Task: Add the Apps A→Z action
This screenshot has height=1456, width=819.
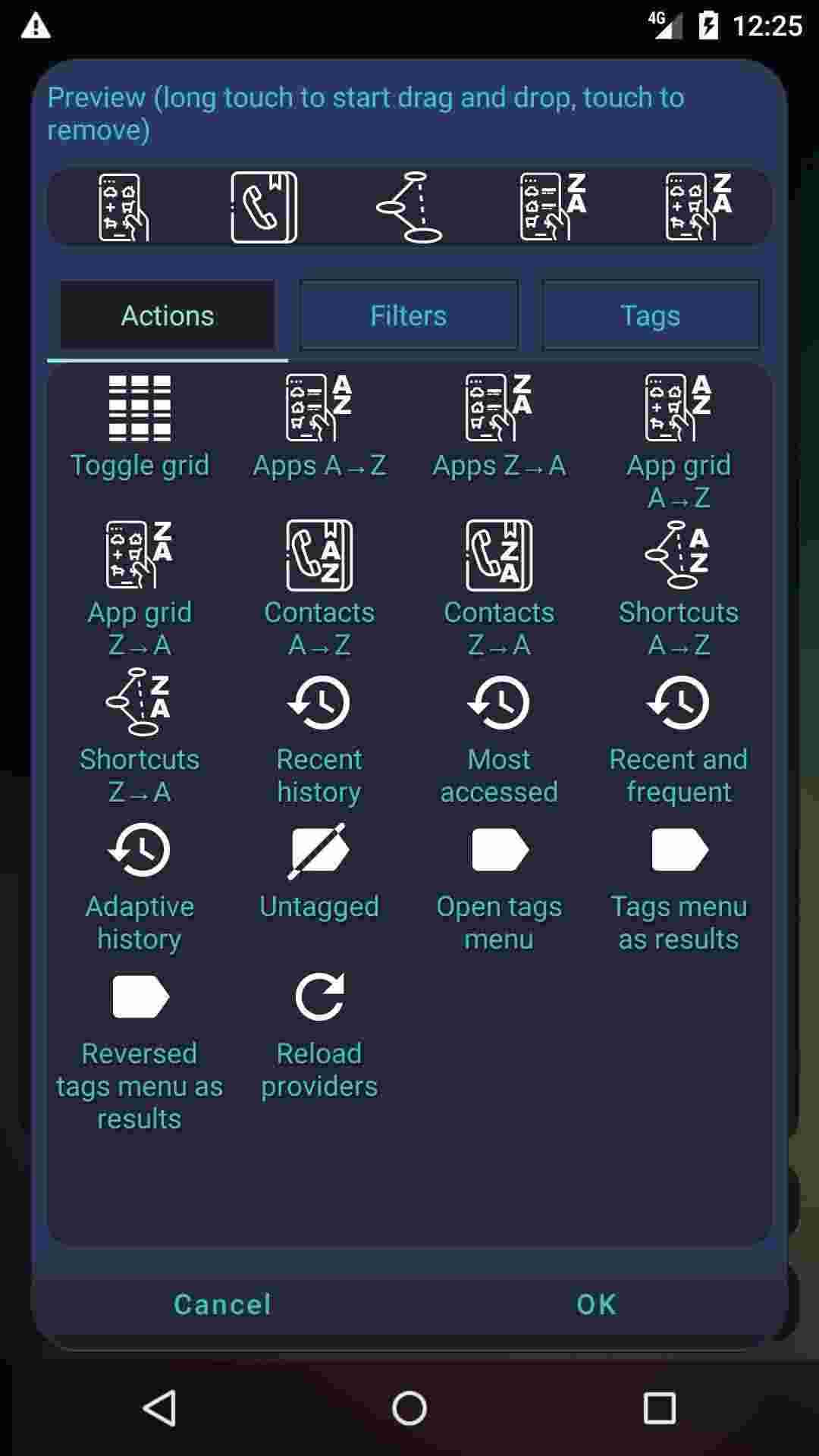Action: point(319,428)
